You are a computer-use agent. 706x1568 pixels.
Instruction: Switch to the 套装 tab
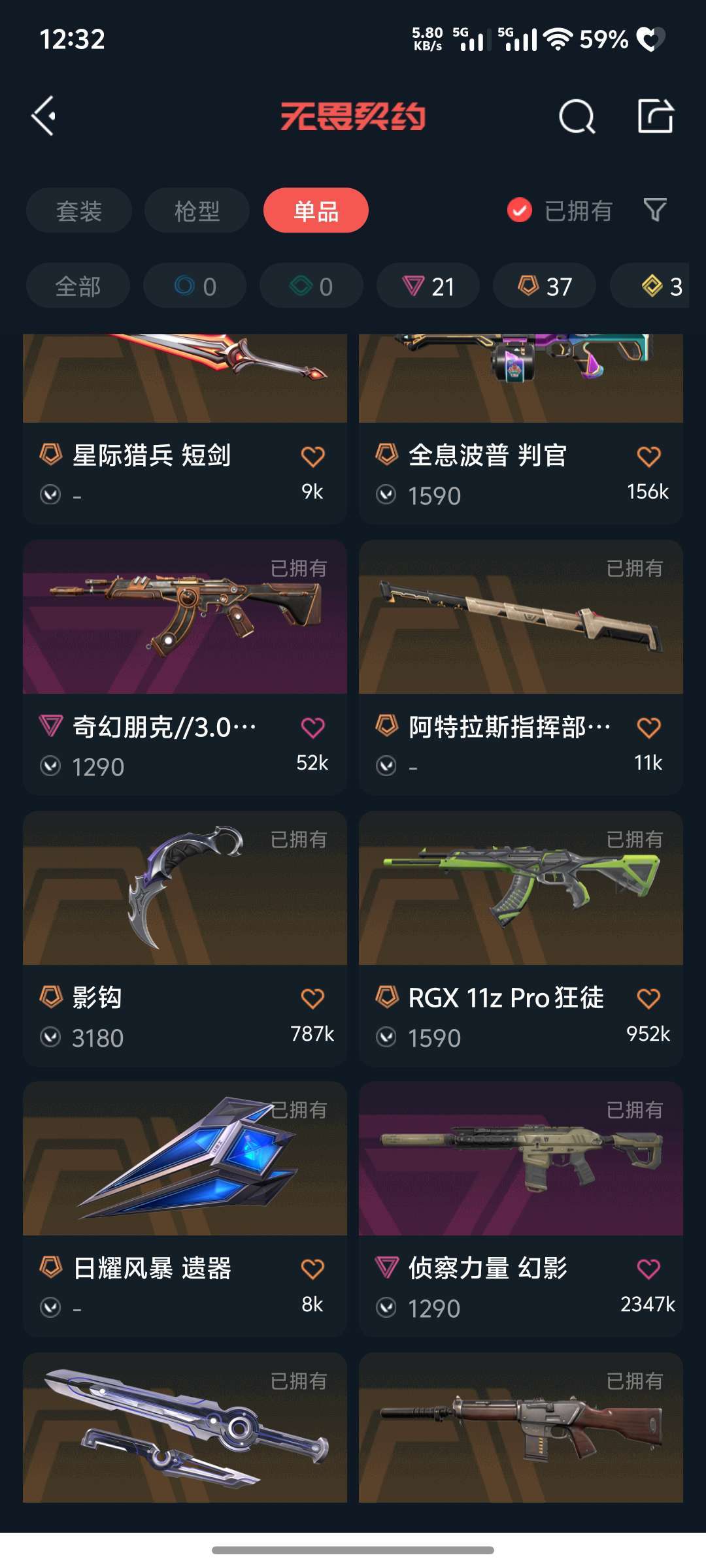tap(79, 210)
